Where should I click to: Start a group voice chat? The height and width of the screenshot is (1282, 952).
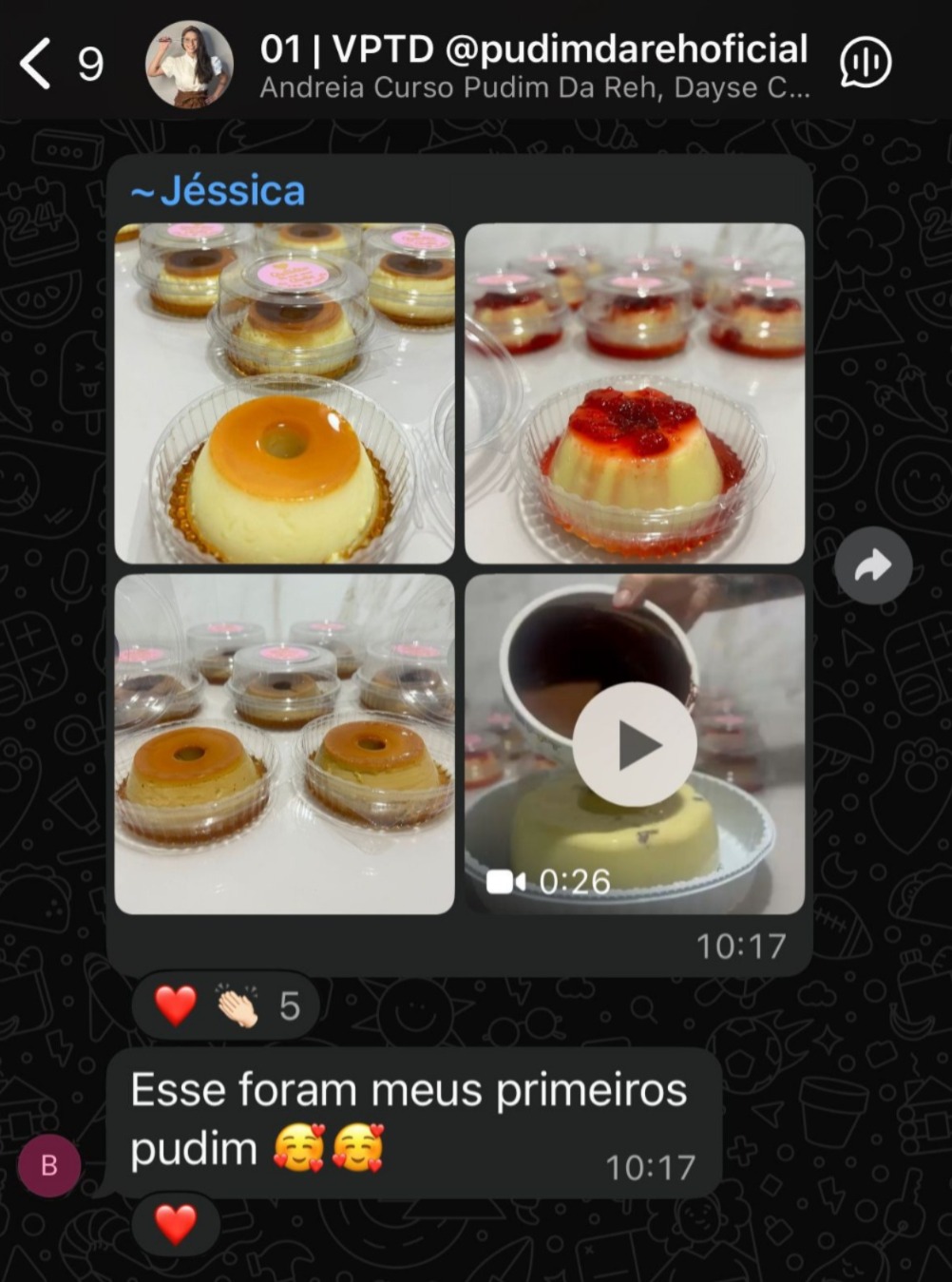point(865,64)
